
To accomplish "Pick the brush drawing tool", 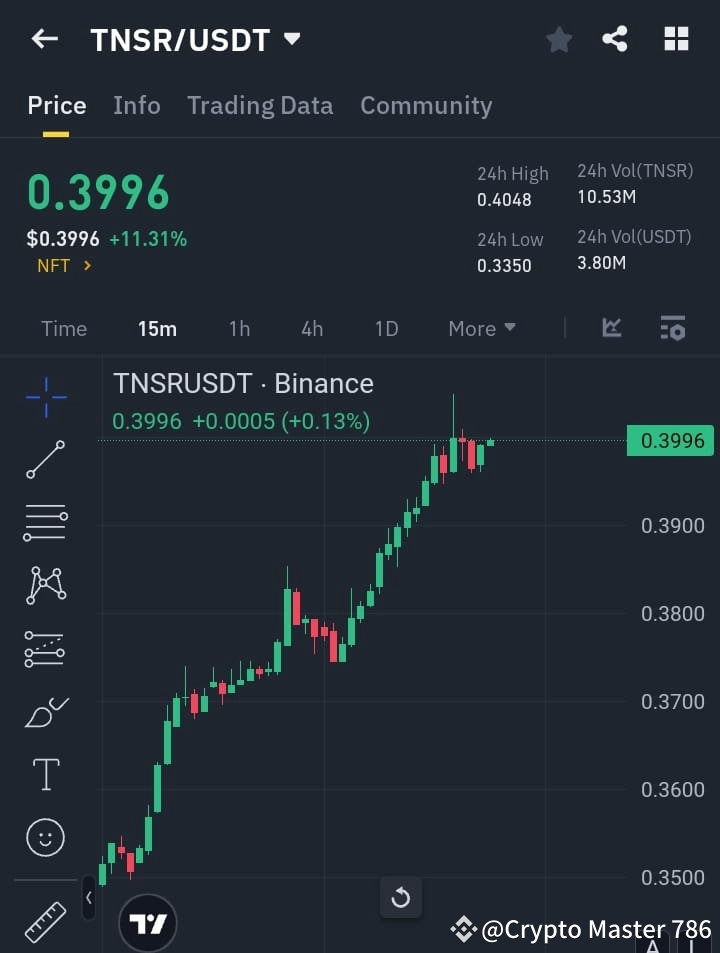I will (x=44, y=712).
